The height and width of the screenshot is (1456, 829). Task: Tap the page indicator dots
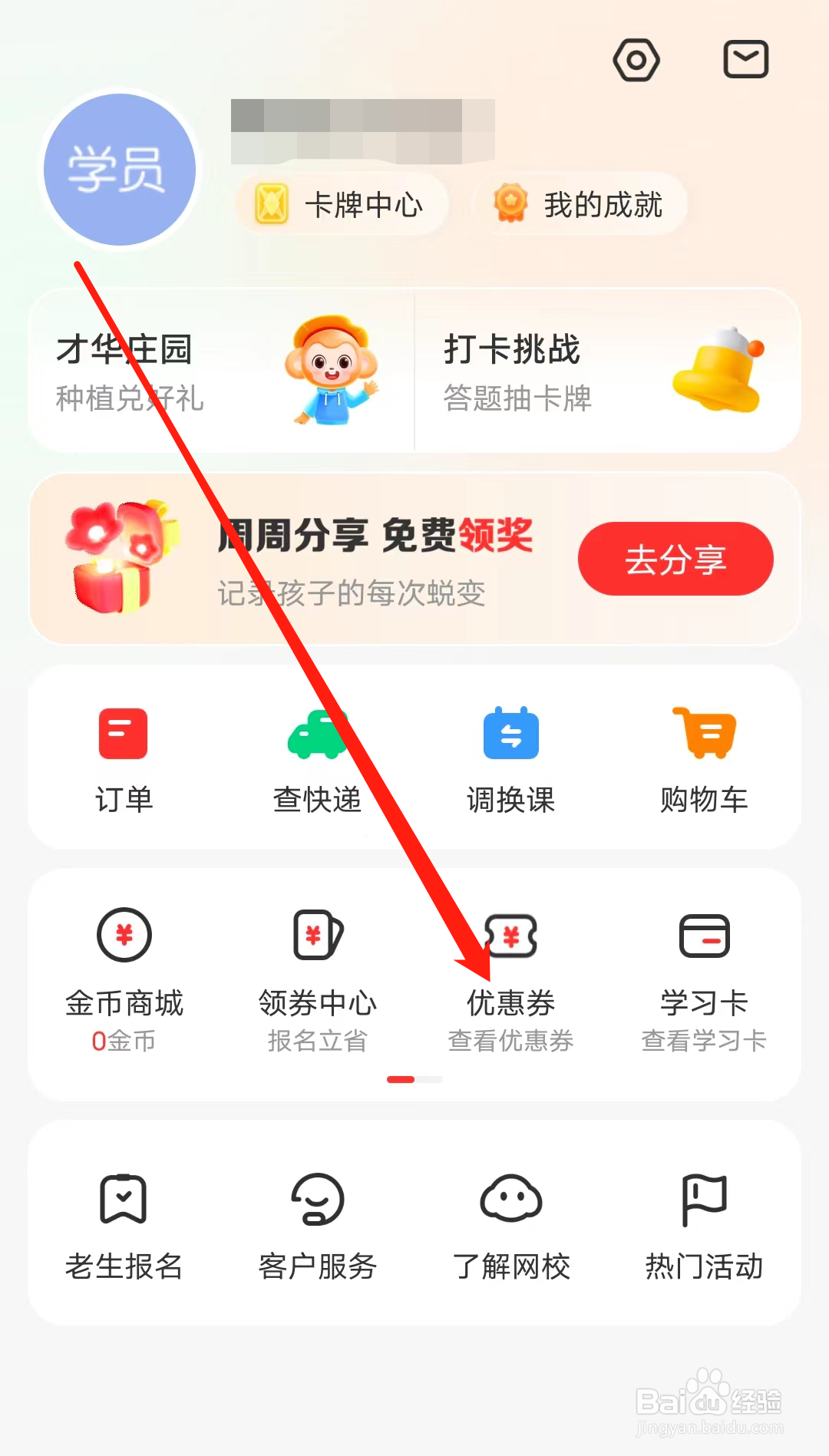point(414,1078)
